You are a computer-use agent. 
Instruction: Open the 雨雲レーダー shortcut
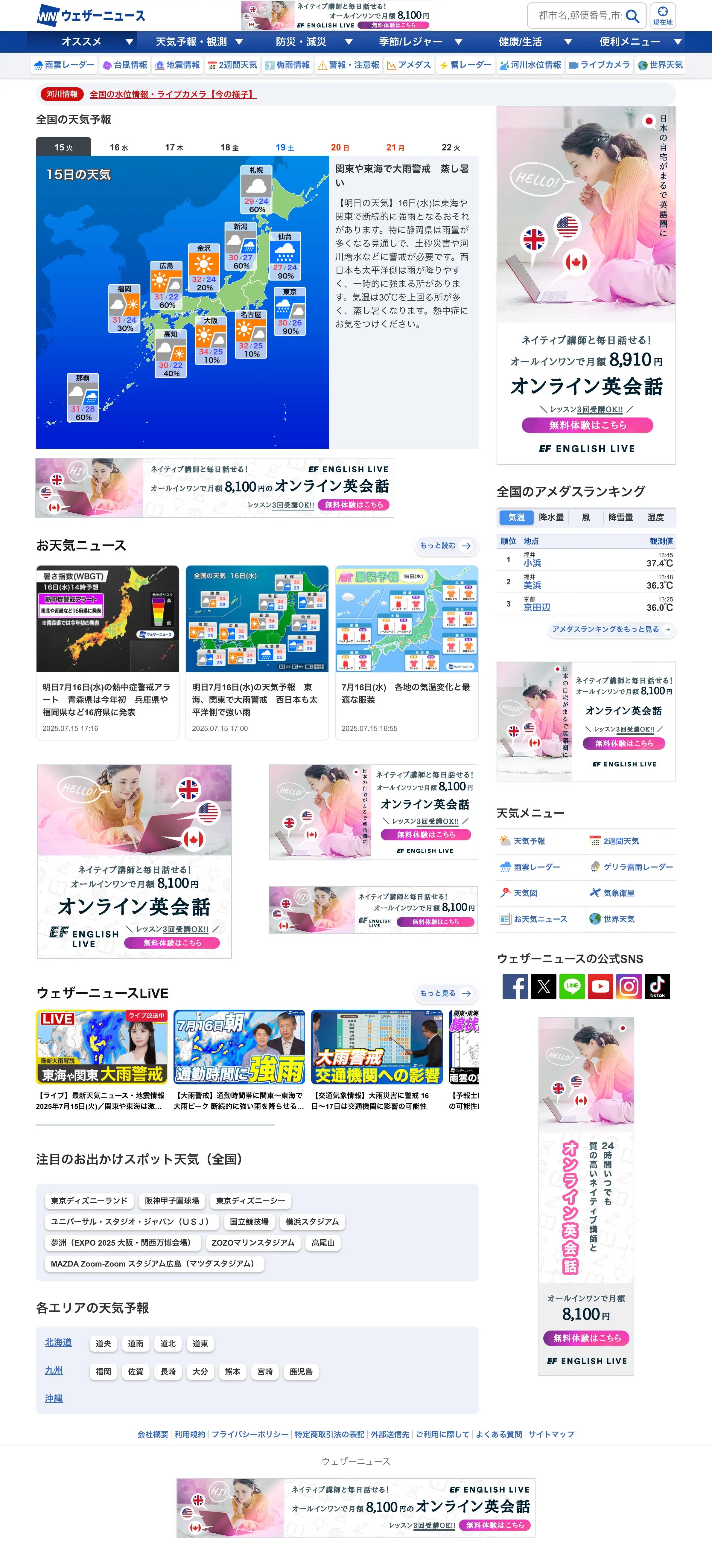click(x=64, y=65)
